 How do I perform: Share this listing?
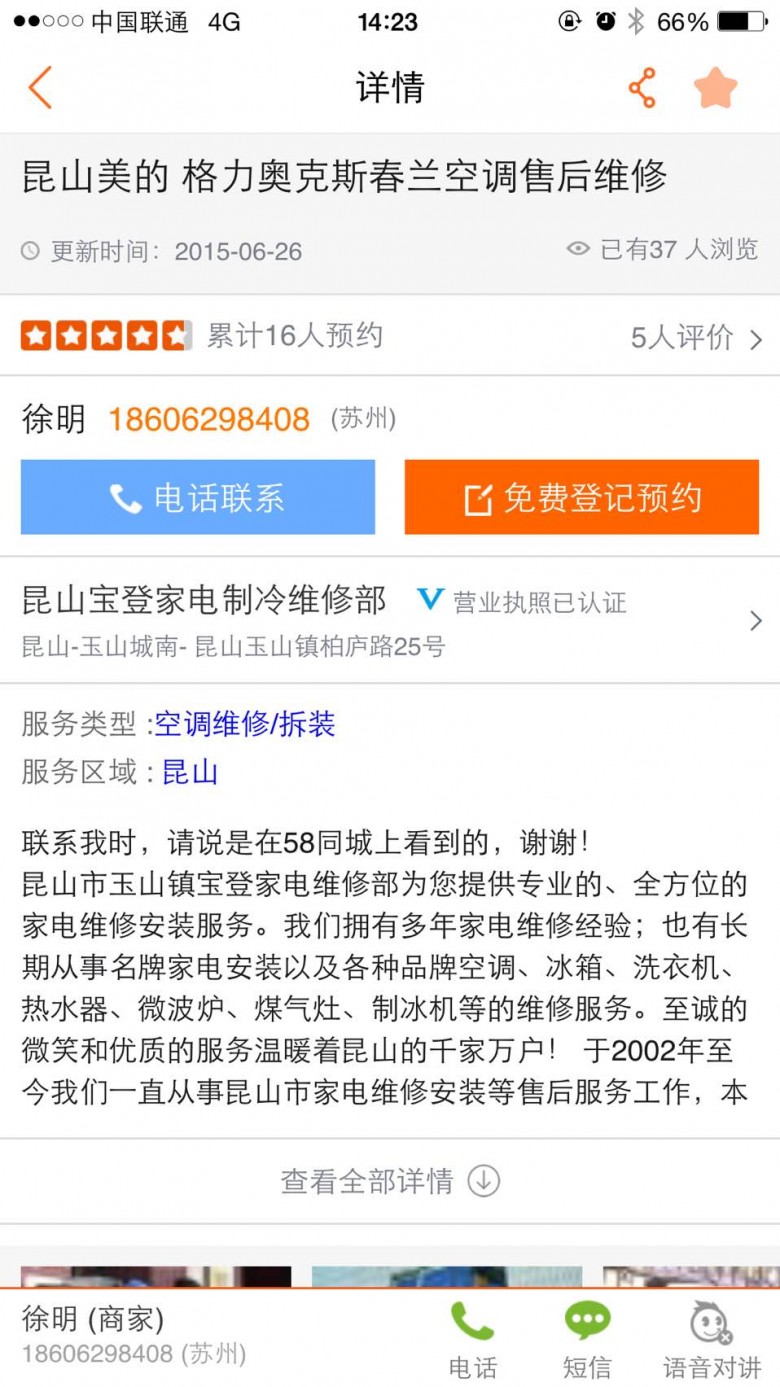pos(642,88)
